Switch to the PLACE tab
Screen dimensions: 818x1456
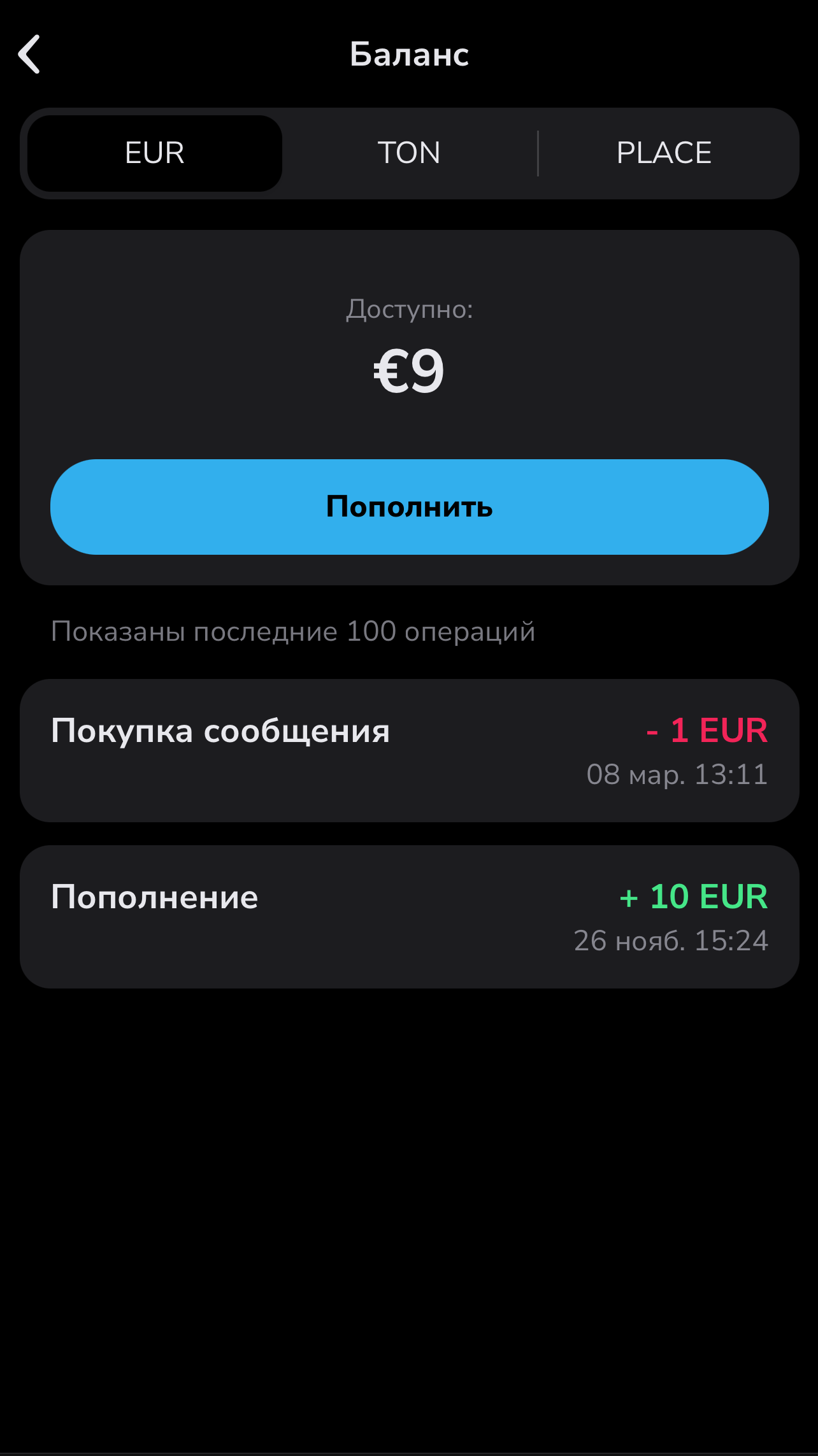[x=664, y=153]
